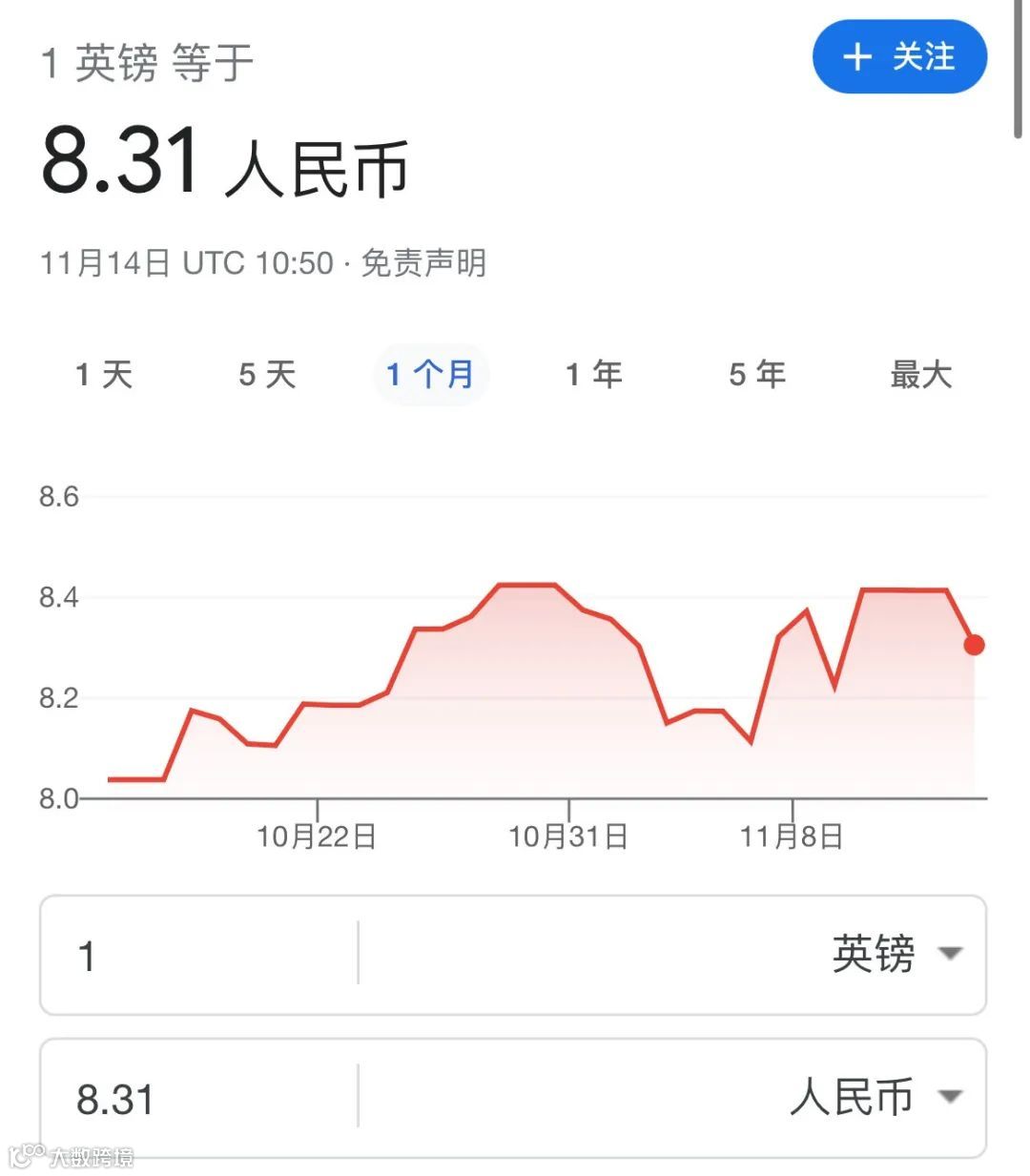Screen dimensions: 1030x1176
Task: Click the red endpoint dot on the chart
Action: tap(974, 647)
